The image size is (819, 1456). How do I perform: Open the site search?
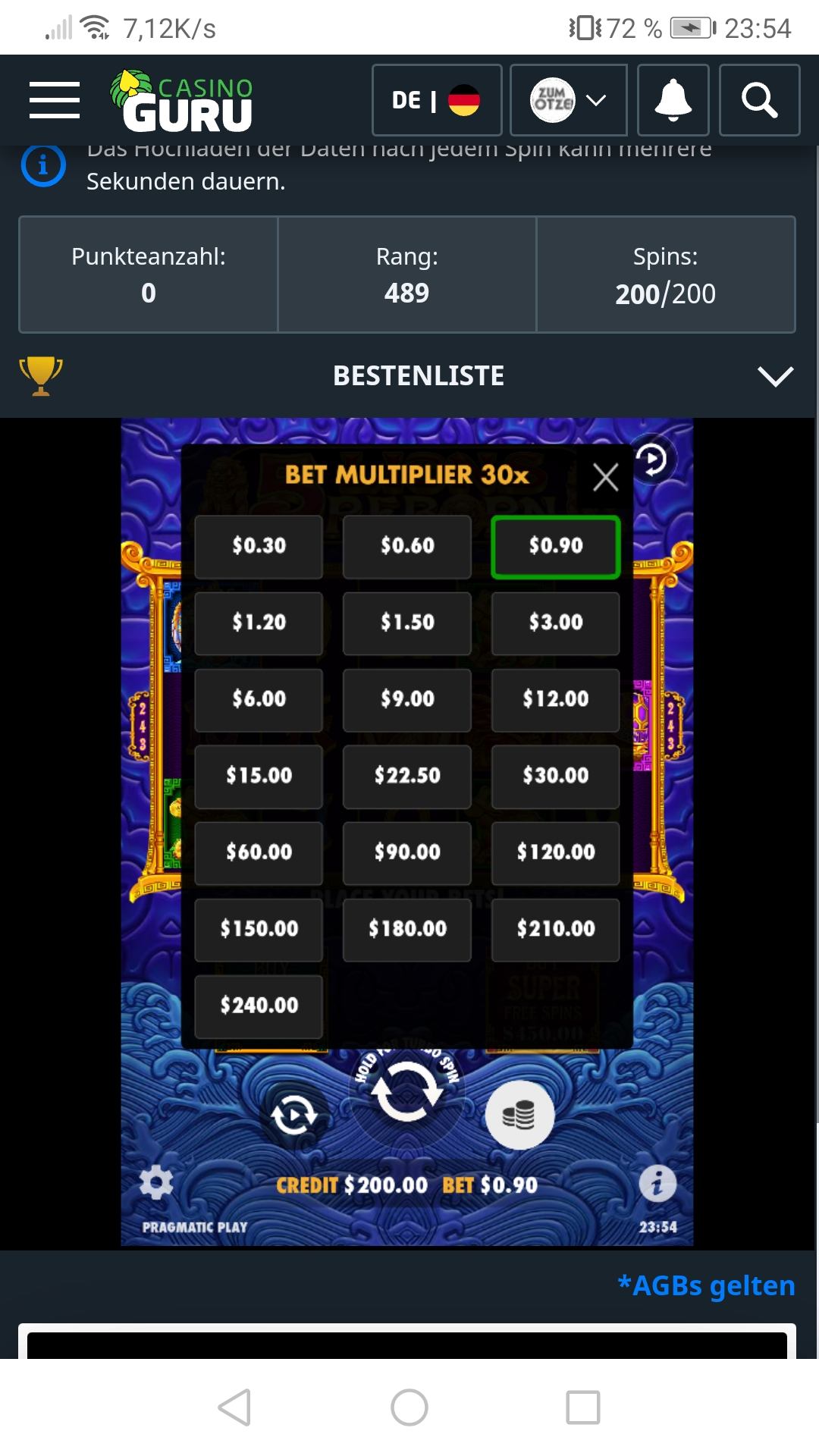pos(759,100)
